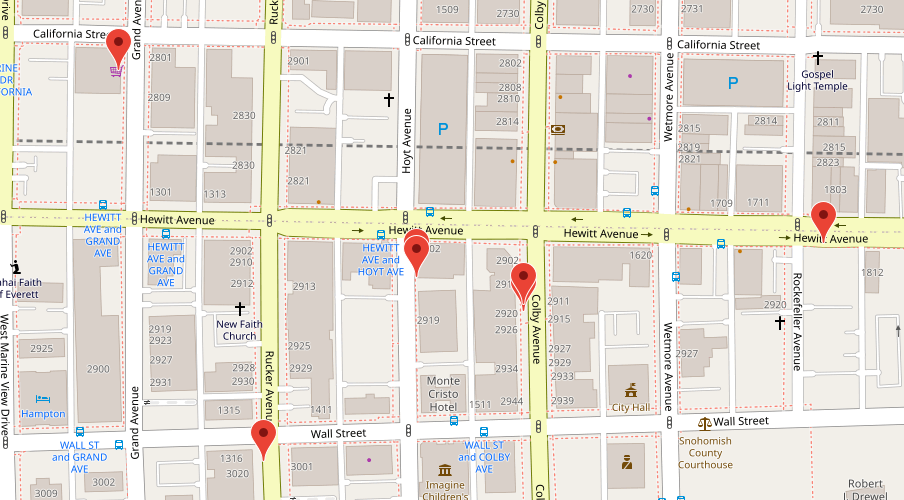
Task: Open the marker at Hewitt and Hoyt Avenue
Action: (415, 251)
